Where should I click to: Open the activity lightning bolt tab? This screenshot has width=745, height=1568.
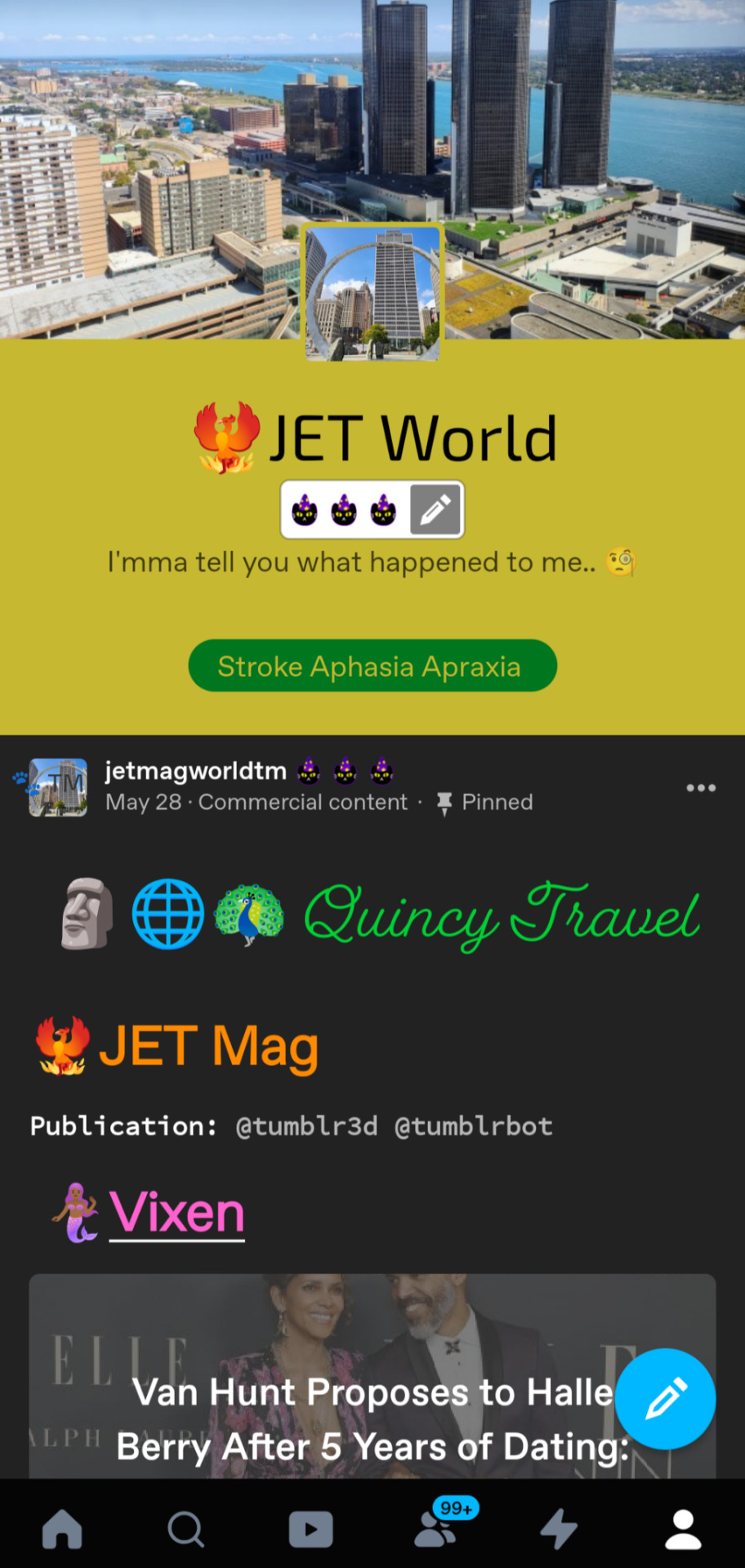click(x=560, y=1529)
